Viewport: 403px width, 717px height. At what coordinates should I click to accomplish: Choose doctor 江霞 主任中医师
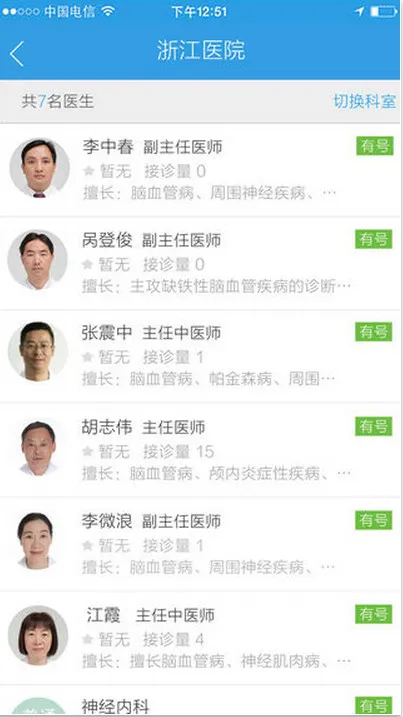tap(200, 638)
